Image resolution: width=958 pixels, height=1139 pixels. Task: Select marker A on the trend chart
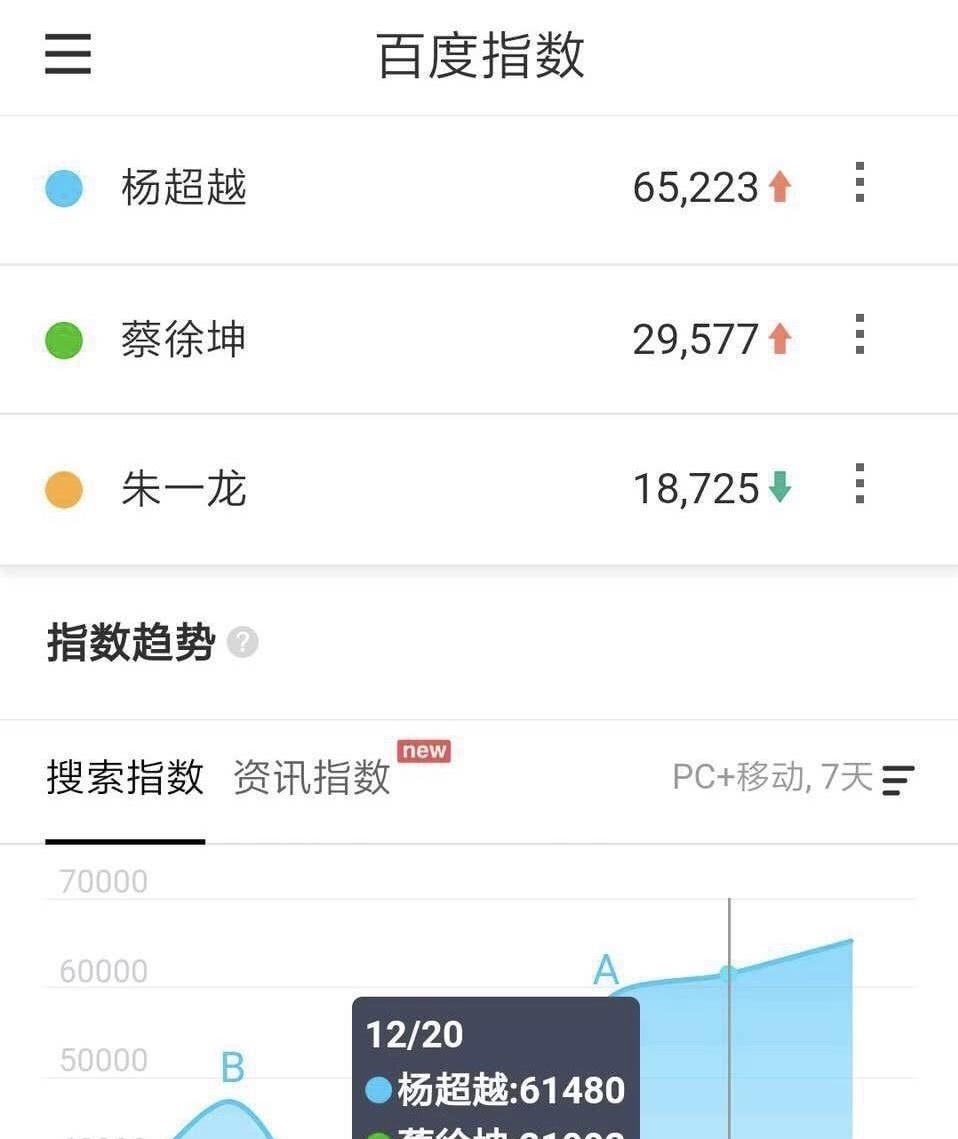[x=605, y=969]
